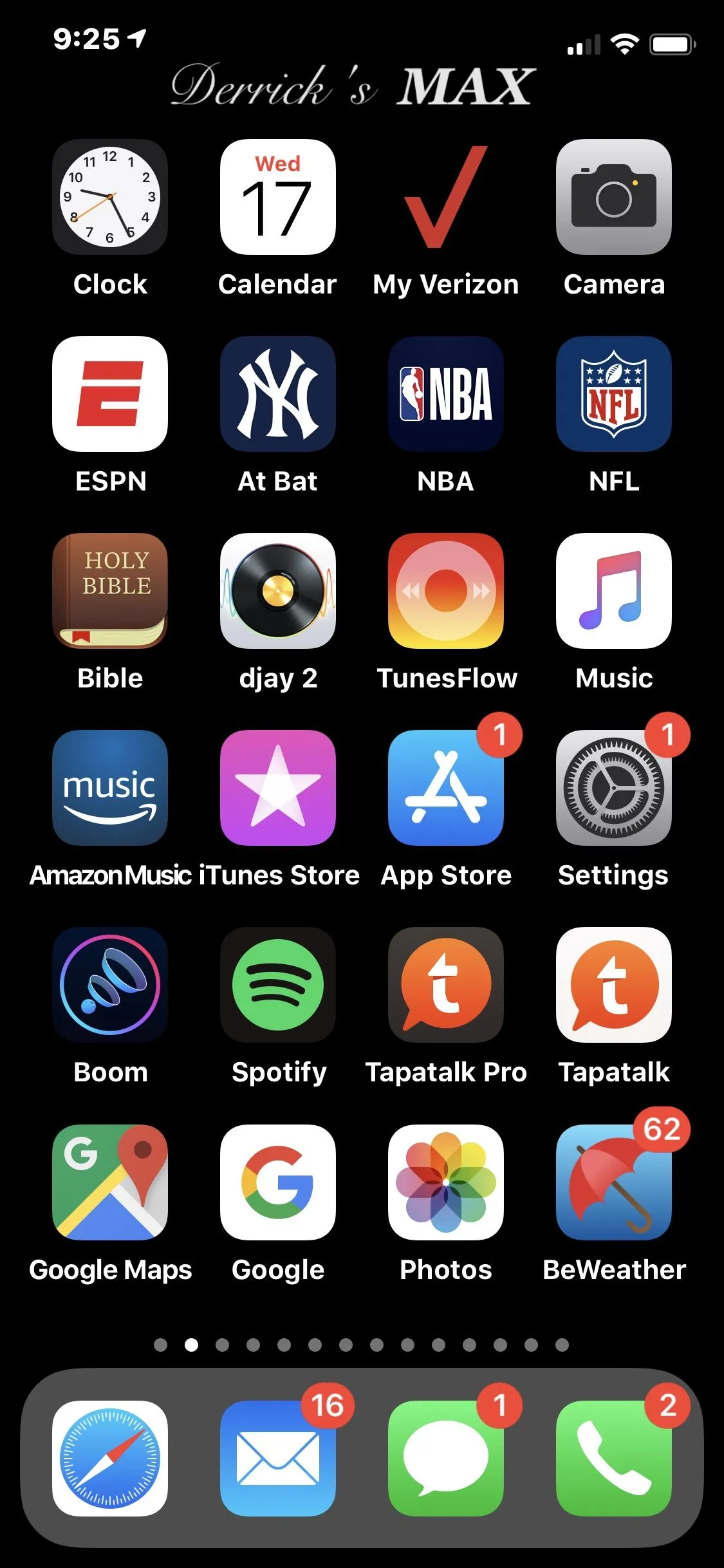
Task: Launch the Camera app
Action: point(614,197)
